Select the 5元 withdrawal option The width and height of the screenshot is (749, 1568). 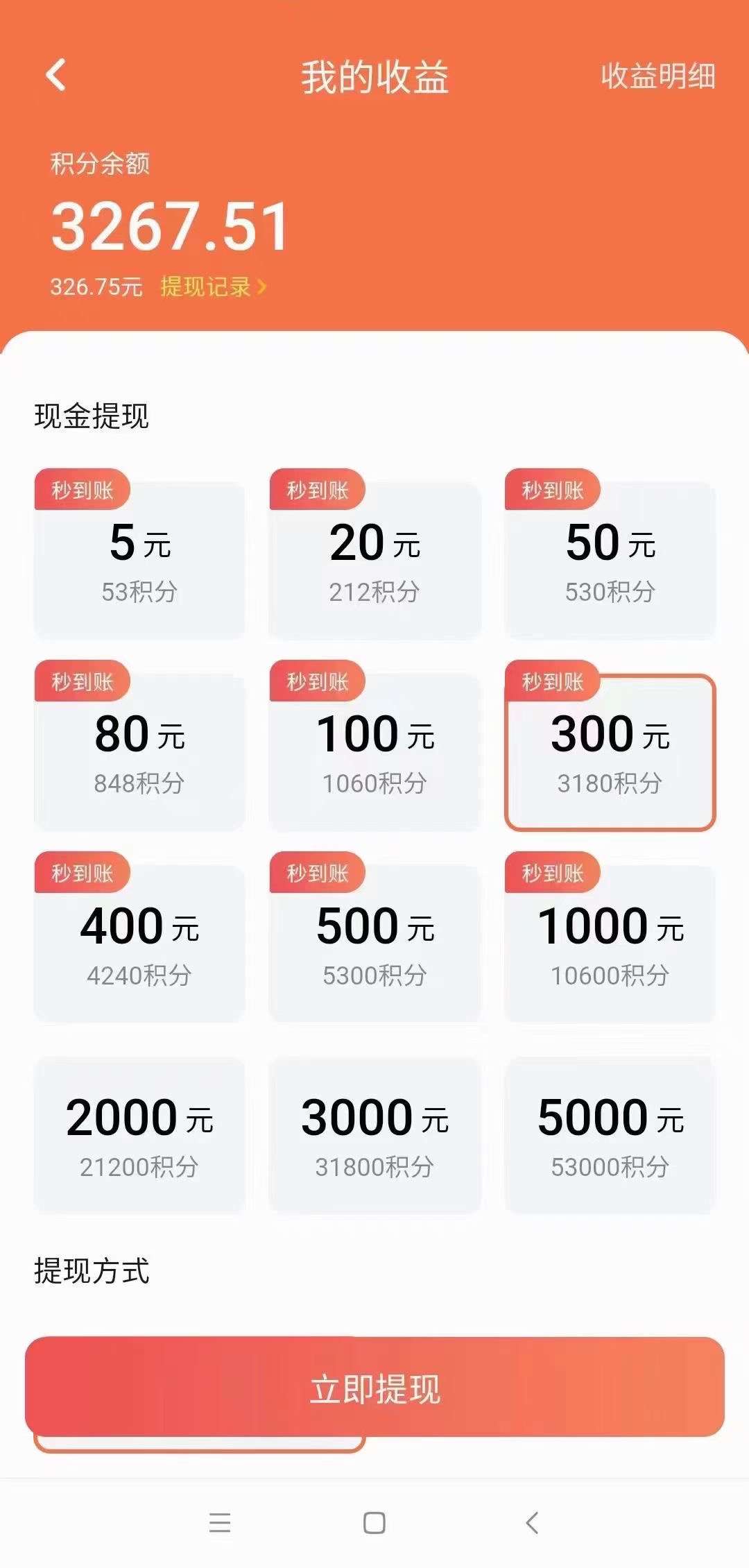point(139,560)
